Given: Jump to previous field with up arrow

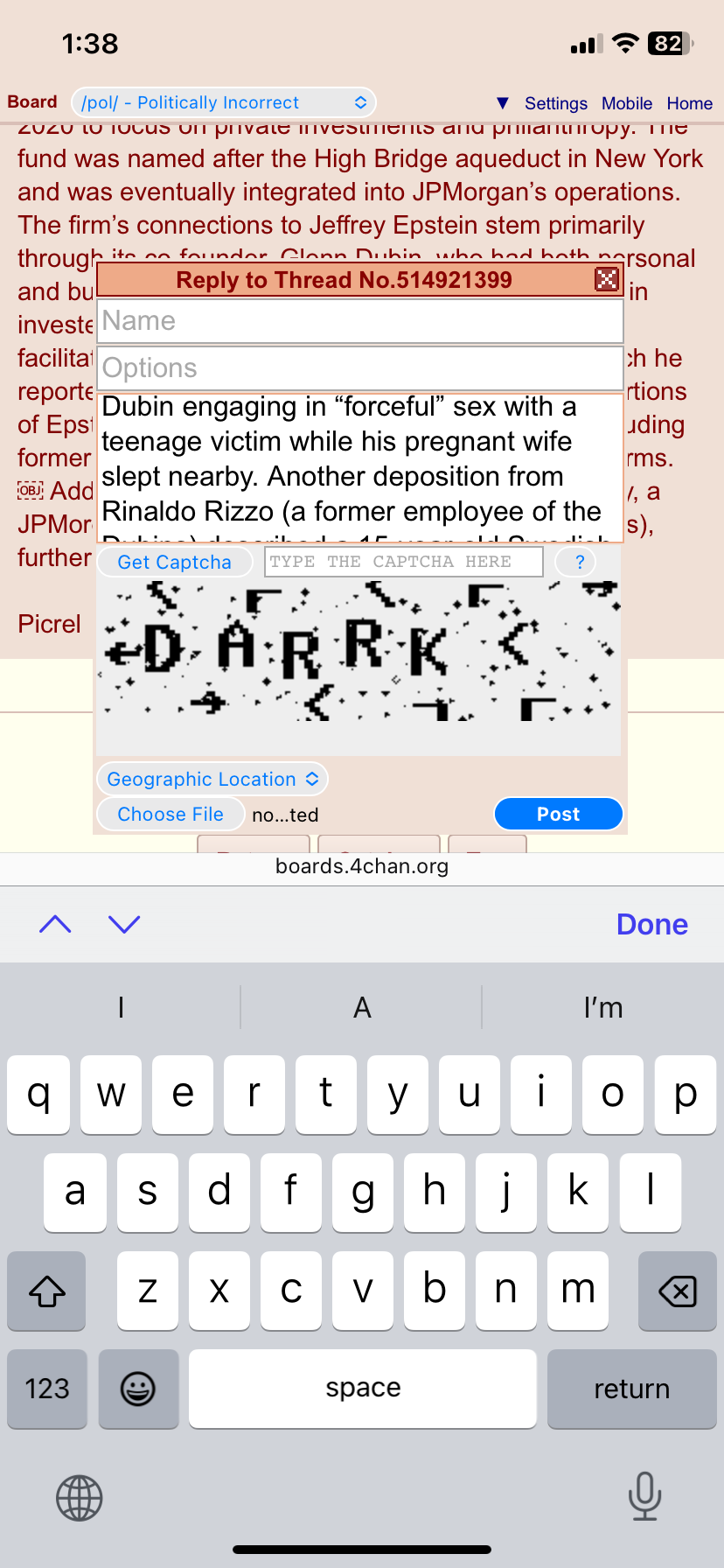Looking at the screenshot, I should pos(55,924).
